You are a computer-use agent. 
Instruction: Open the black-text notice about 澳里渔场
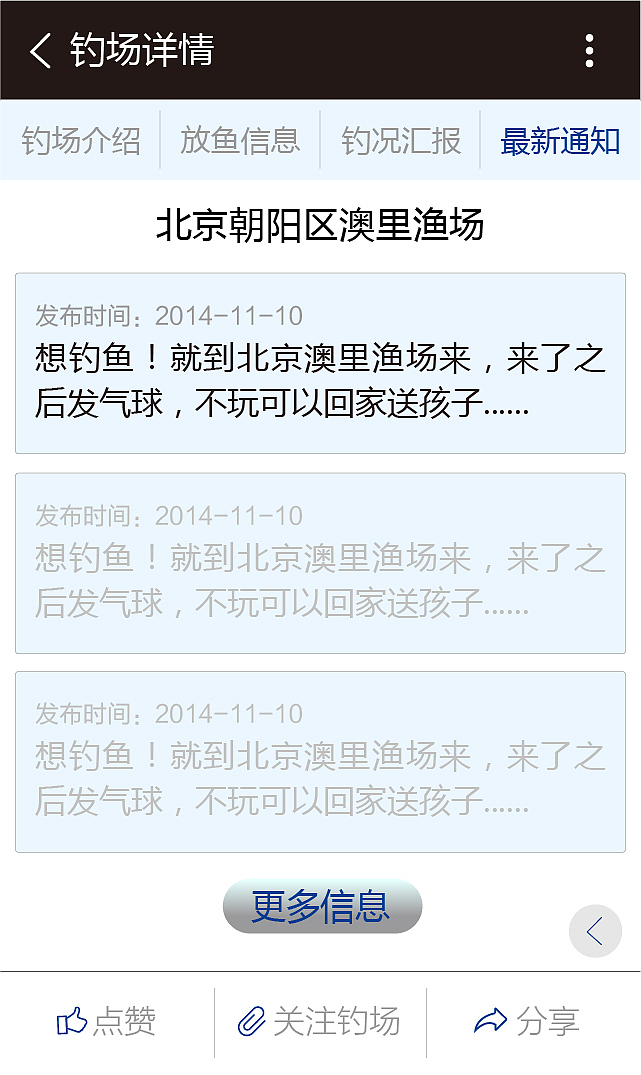click(x=320, y=363)
